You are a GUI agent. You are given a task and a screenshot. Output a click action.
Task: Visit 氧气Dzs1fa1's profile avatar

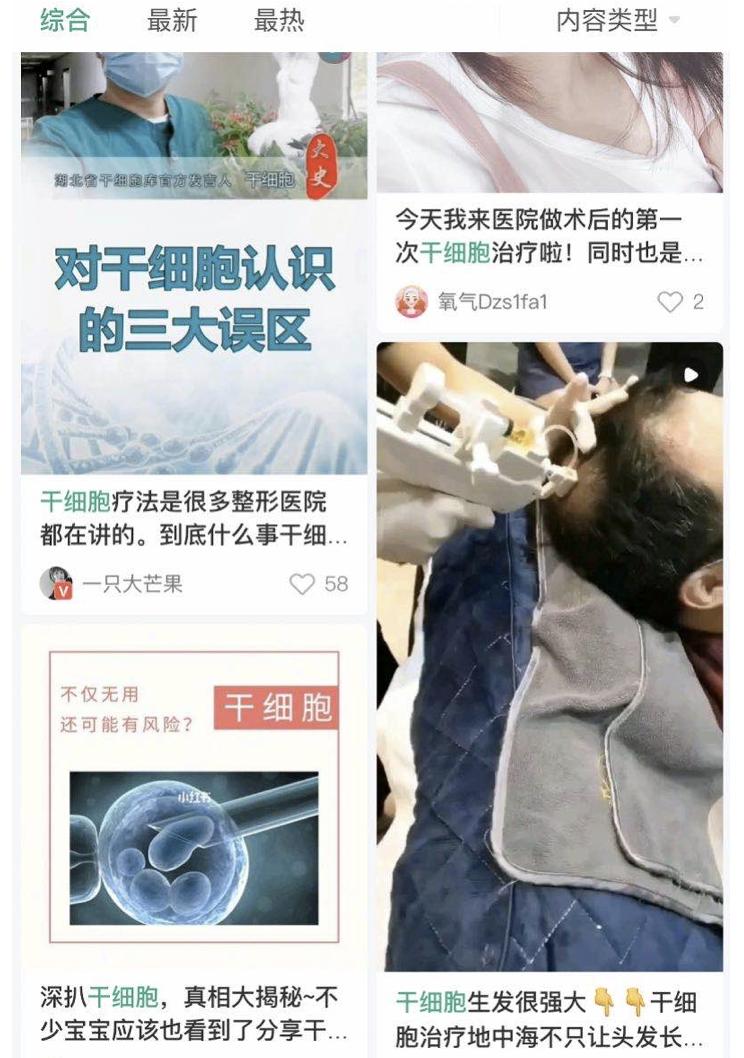coord(411,301)
